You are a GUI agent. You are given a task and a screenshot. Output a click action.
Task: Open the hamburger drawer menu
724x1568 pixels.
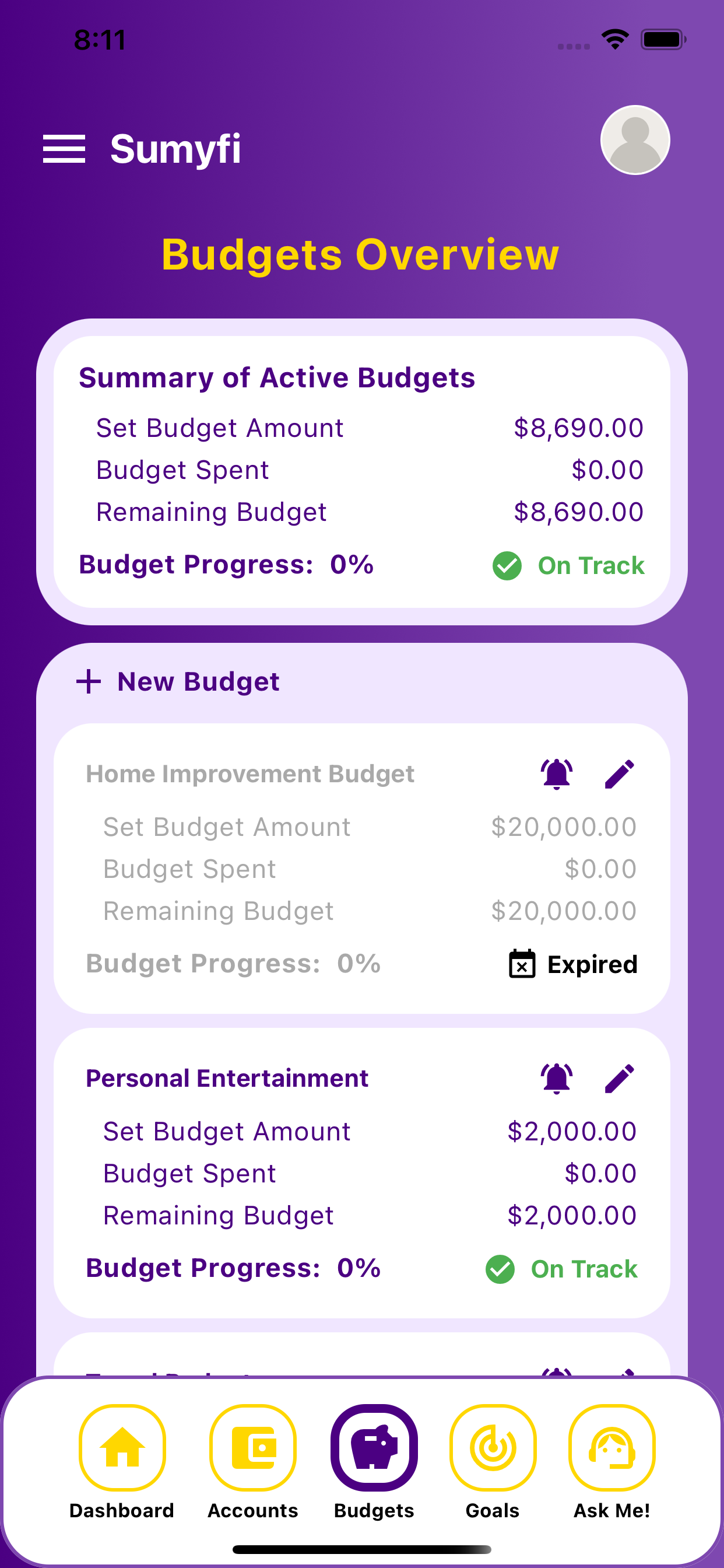point(64,149)
